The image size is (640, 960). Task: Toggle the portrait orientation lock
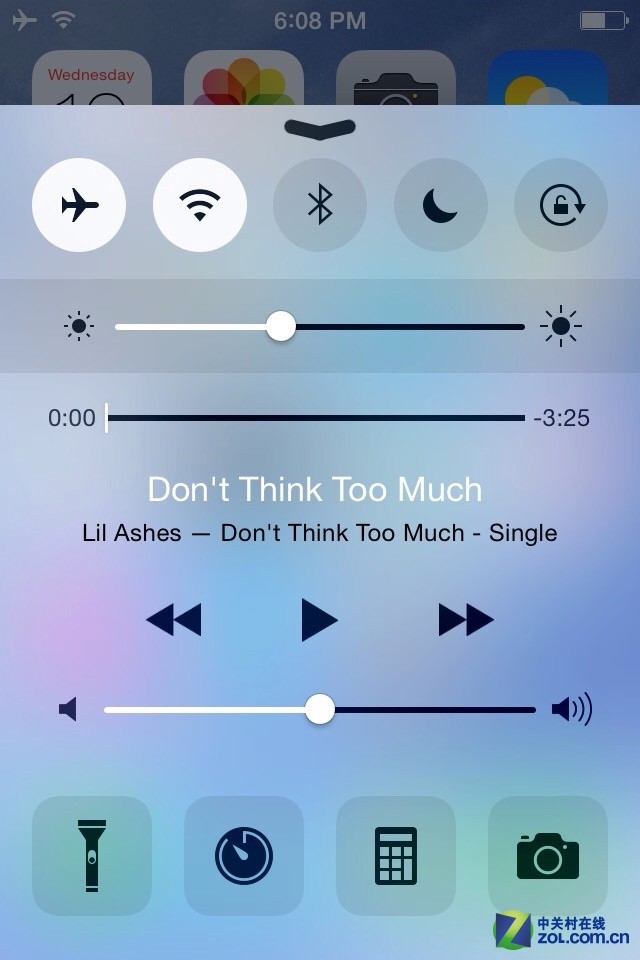click(x=560, y=206)
